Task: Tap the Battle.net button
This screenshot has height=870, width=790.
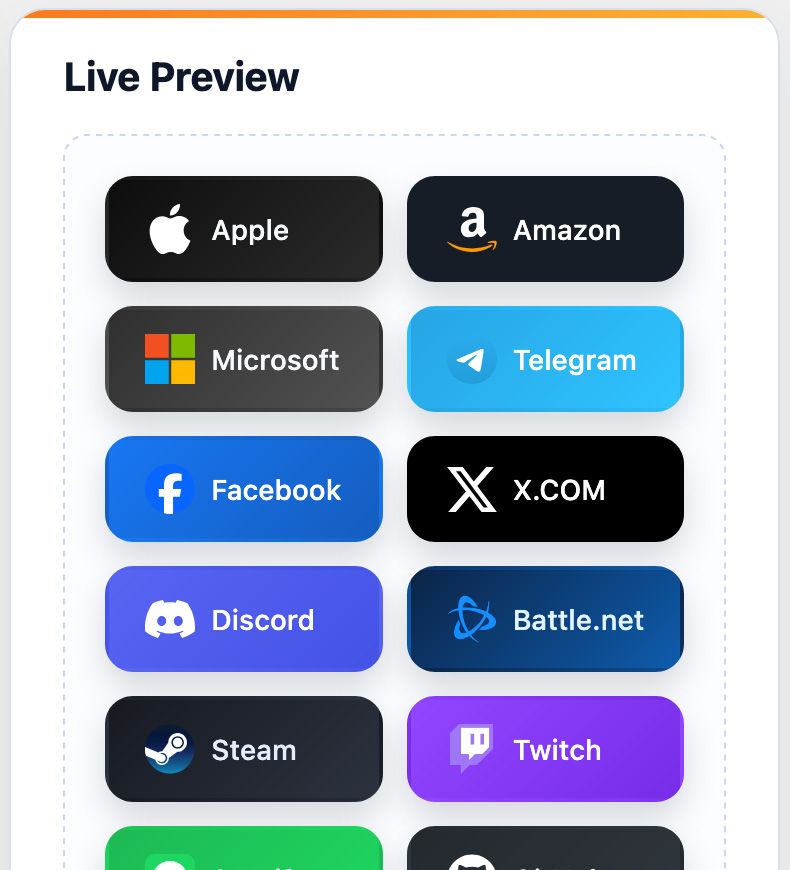Action: tap(545, 619)
